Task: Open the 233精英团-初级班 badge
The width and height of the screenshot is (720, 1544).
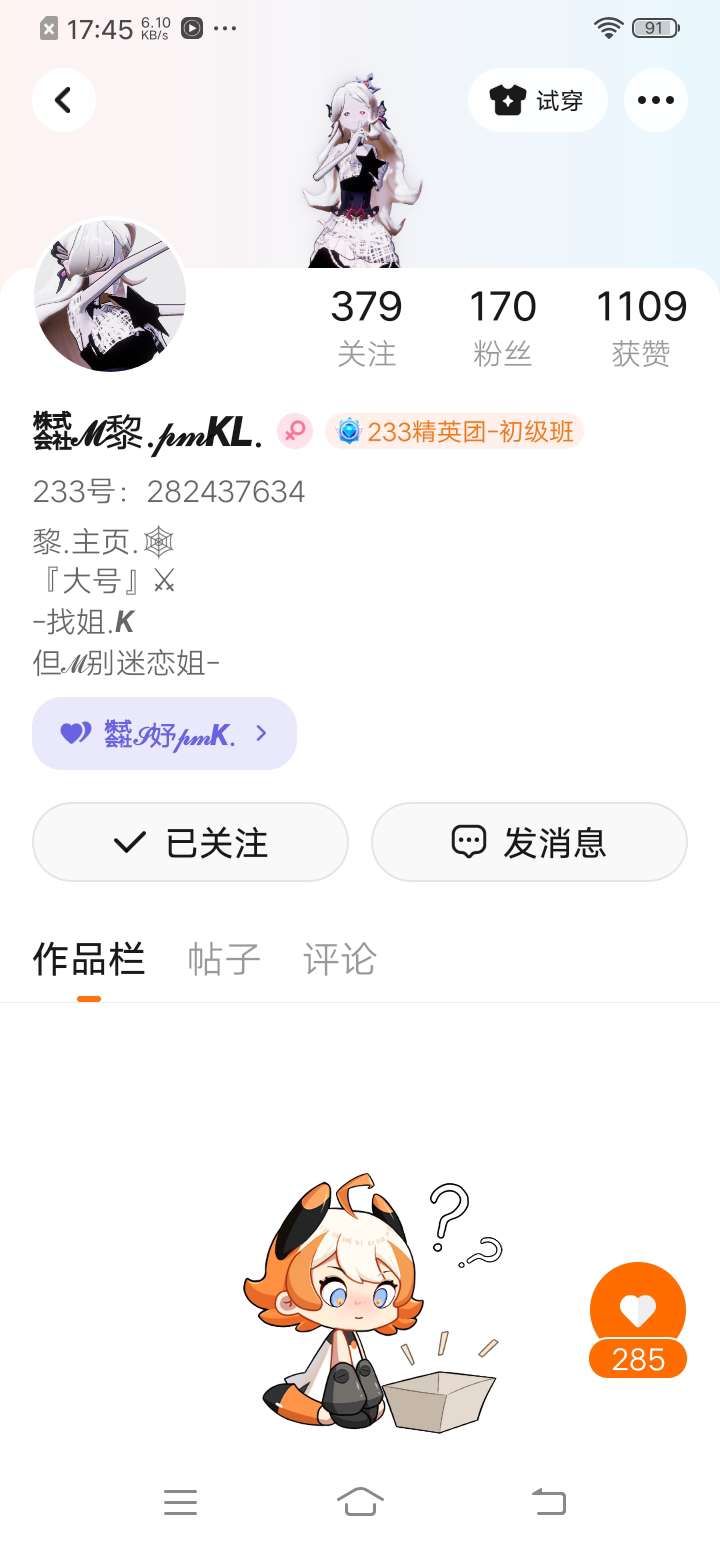Action: [455, 431]
